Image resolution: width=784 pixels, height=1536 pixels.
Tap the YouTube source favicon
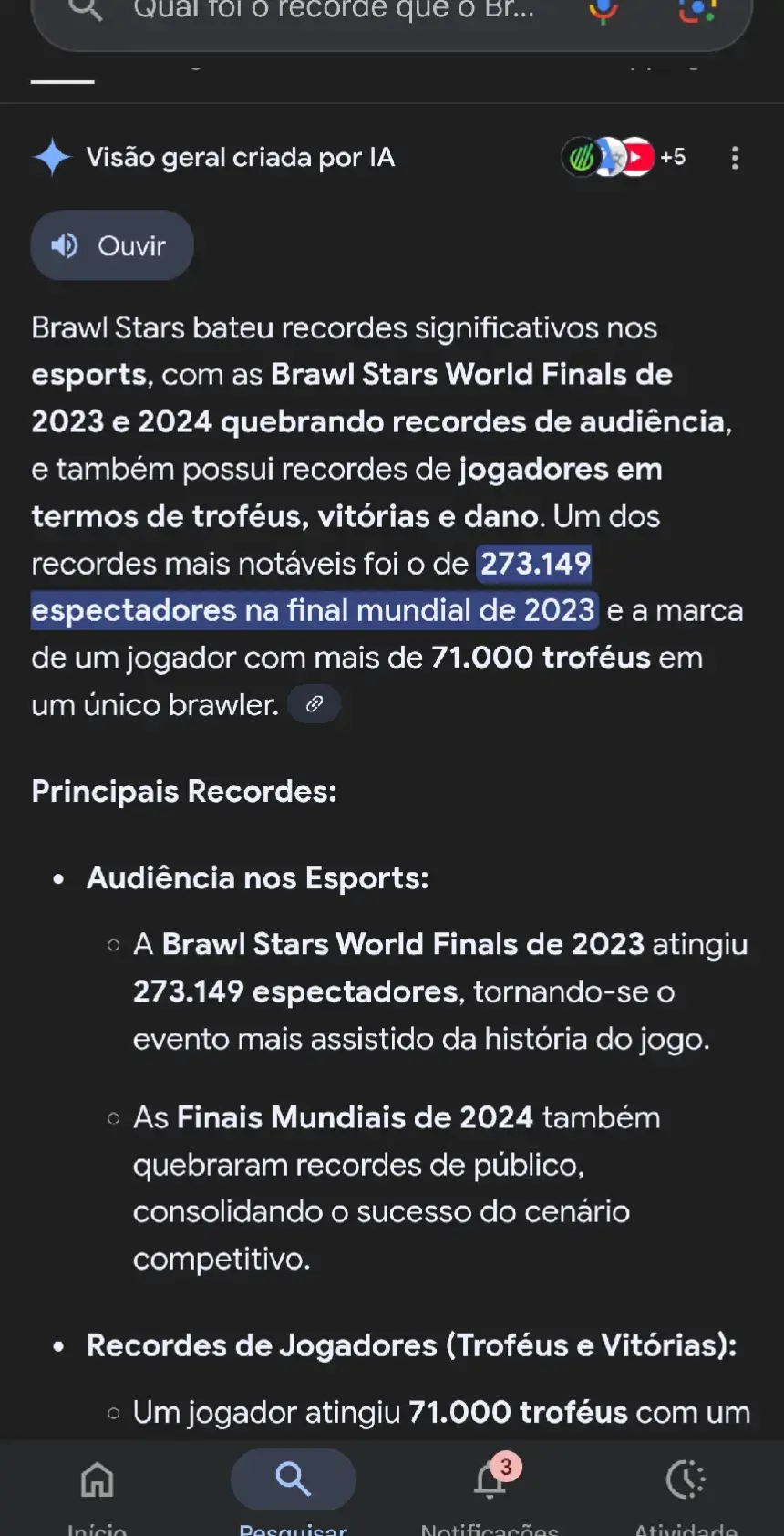tap(635, 156)
